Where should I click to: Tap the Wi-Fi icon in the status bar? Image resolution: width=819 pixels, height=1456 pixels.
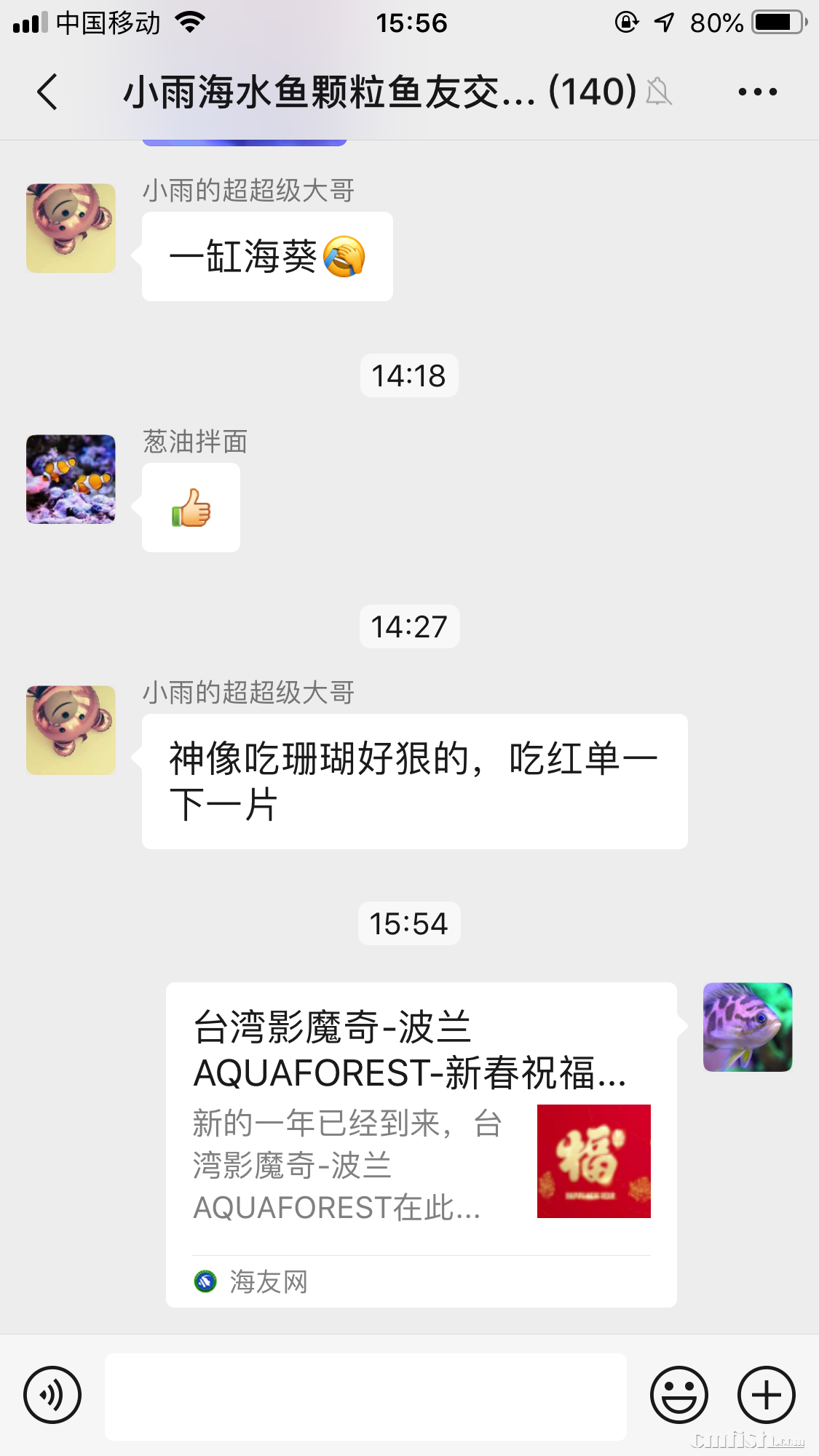(191, 22)
